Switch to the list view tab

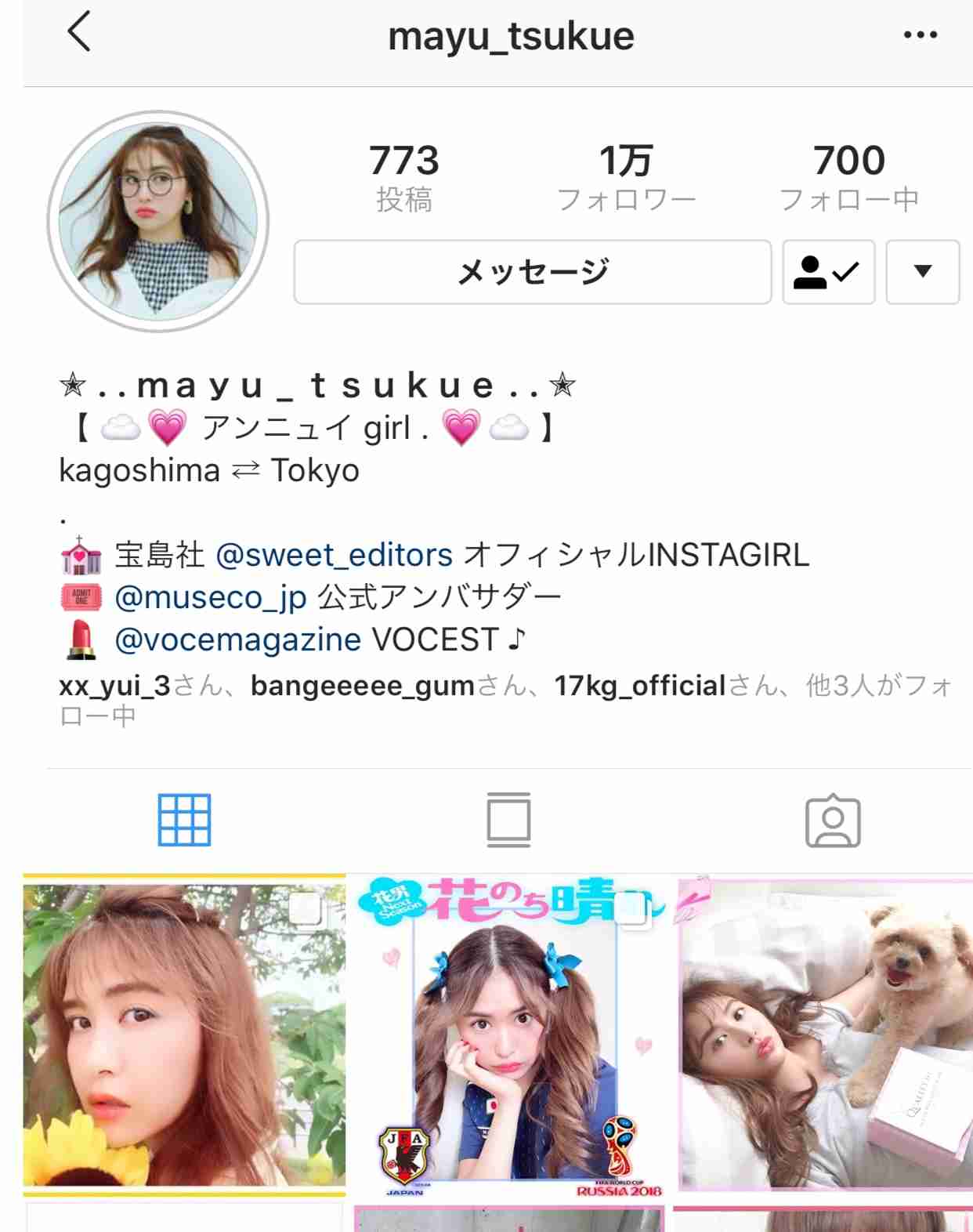(508, 820)
